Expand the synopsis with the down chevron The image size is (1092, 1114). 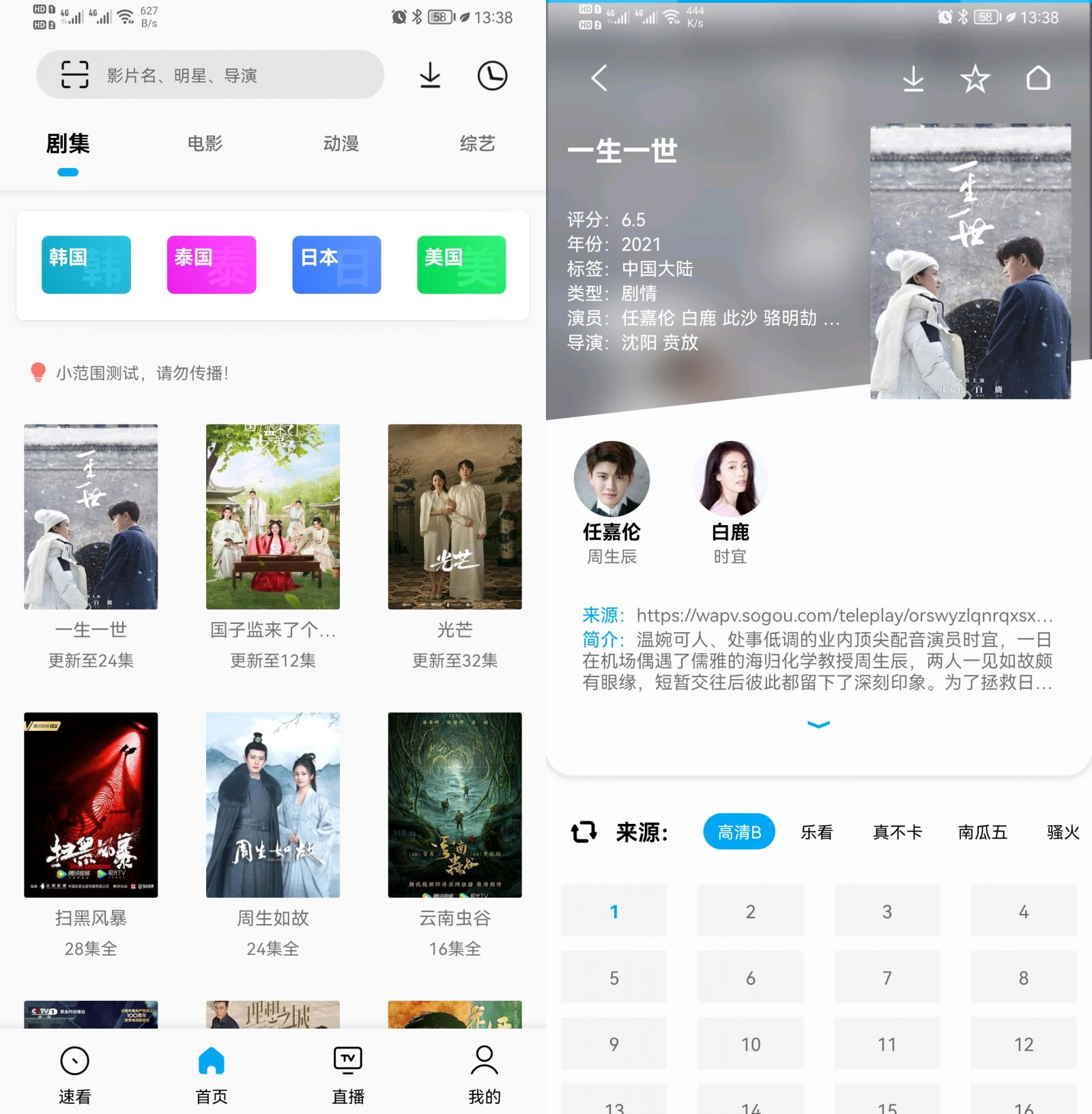[818, 724]
